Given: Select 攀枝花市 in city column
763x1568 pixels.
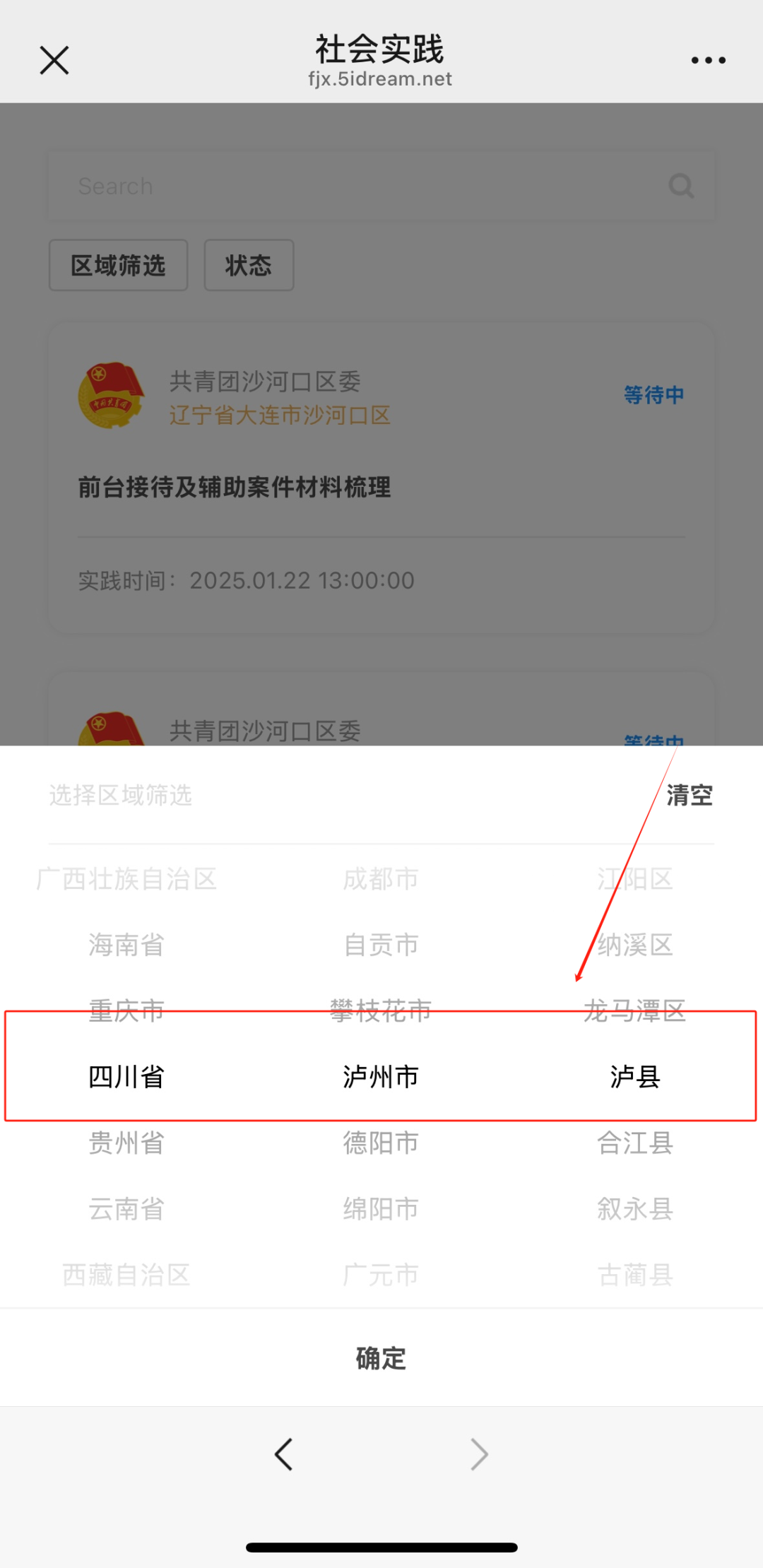Looking at the screenshot, I should tap(381, 1010).
